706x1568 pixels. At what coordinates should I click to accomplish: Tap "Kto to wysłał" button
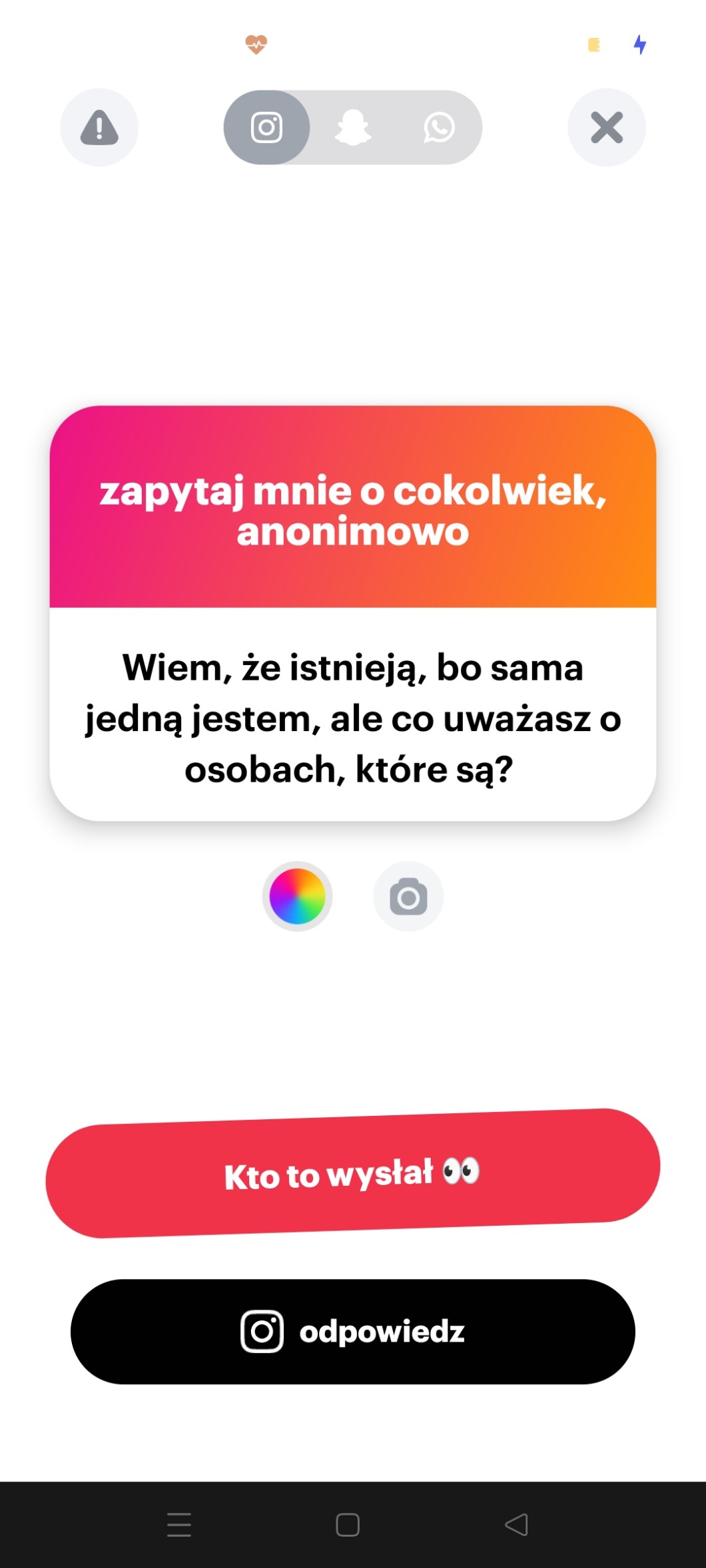pyautogui.click(x=352, y=1174)
